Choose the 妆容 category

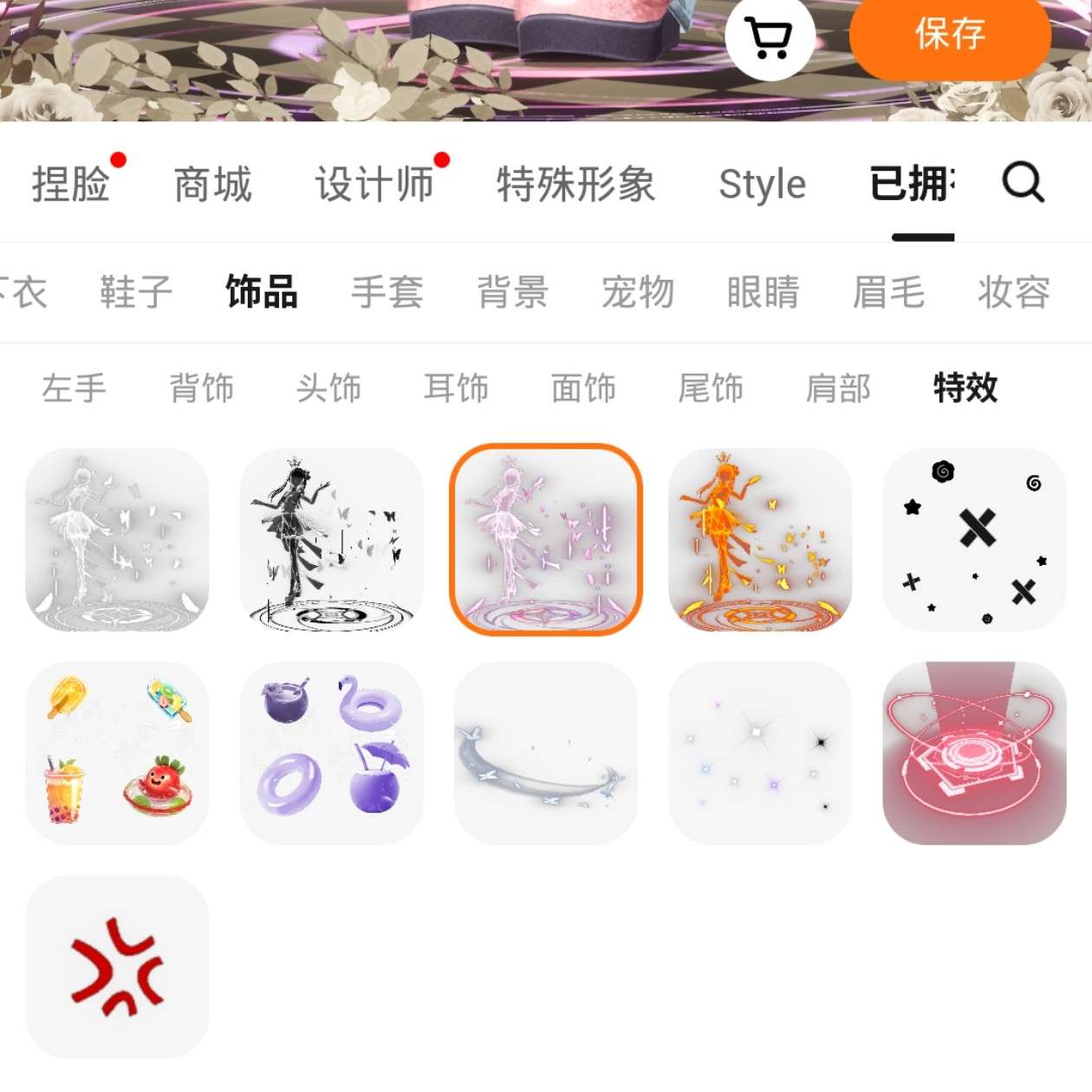(1013, 292)
